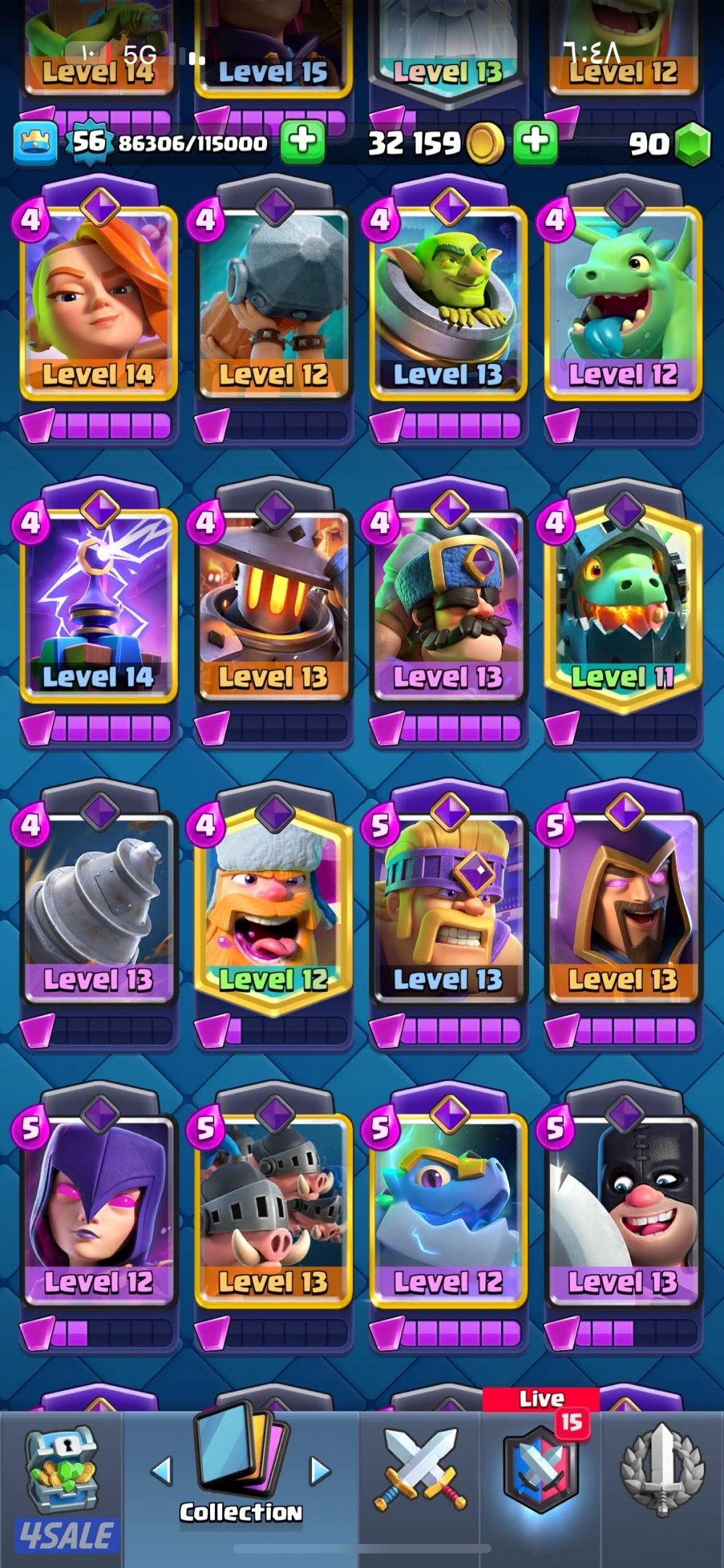Add more gold with the plus button
This screenshot has height=1568, width=724.
(535, 141)
